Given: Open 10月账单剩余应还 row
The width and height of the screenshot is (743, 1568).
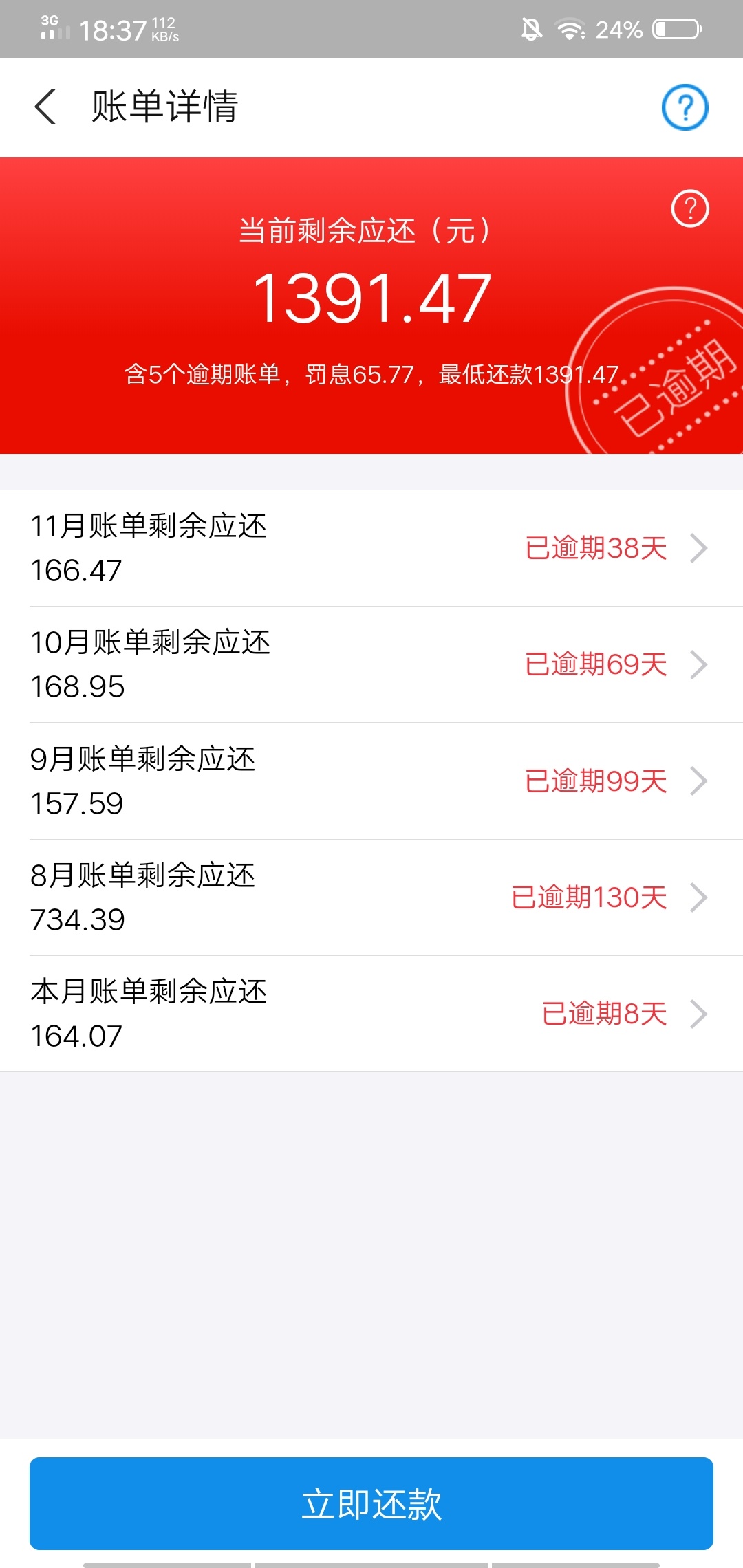Looking at the screenshot, I should pos(371,664).
